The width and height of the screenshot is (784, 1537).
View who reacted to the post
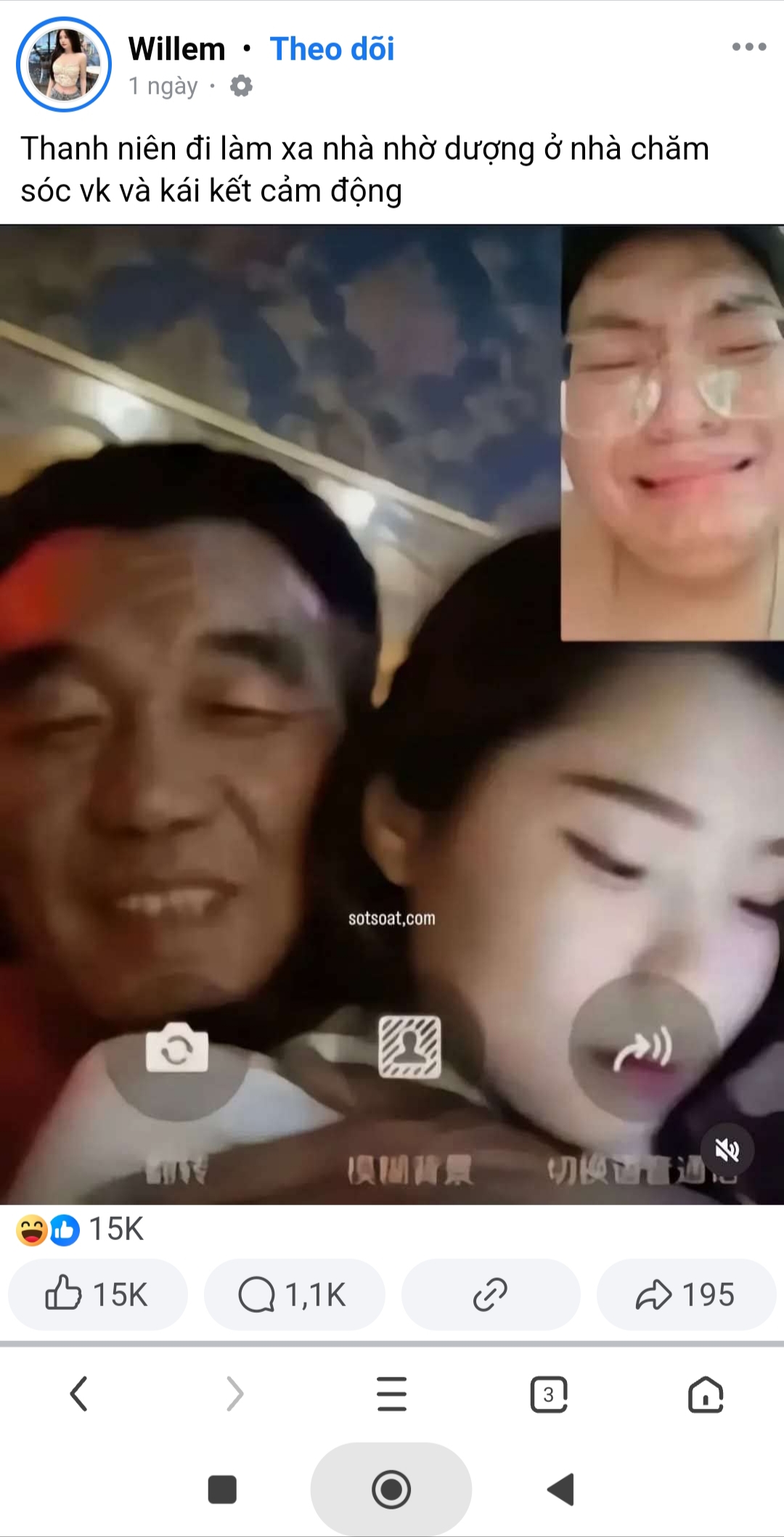[80, 1229]
